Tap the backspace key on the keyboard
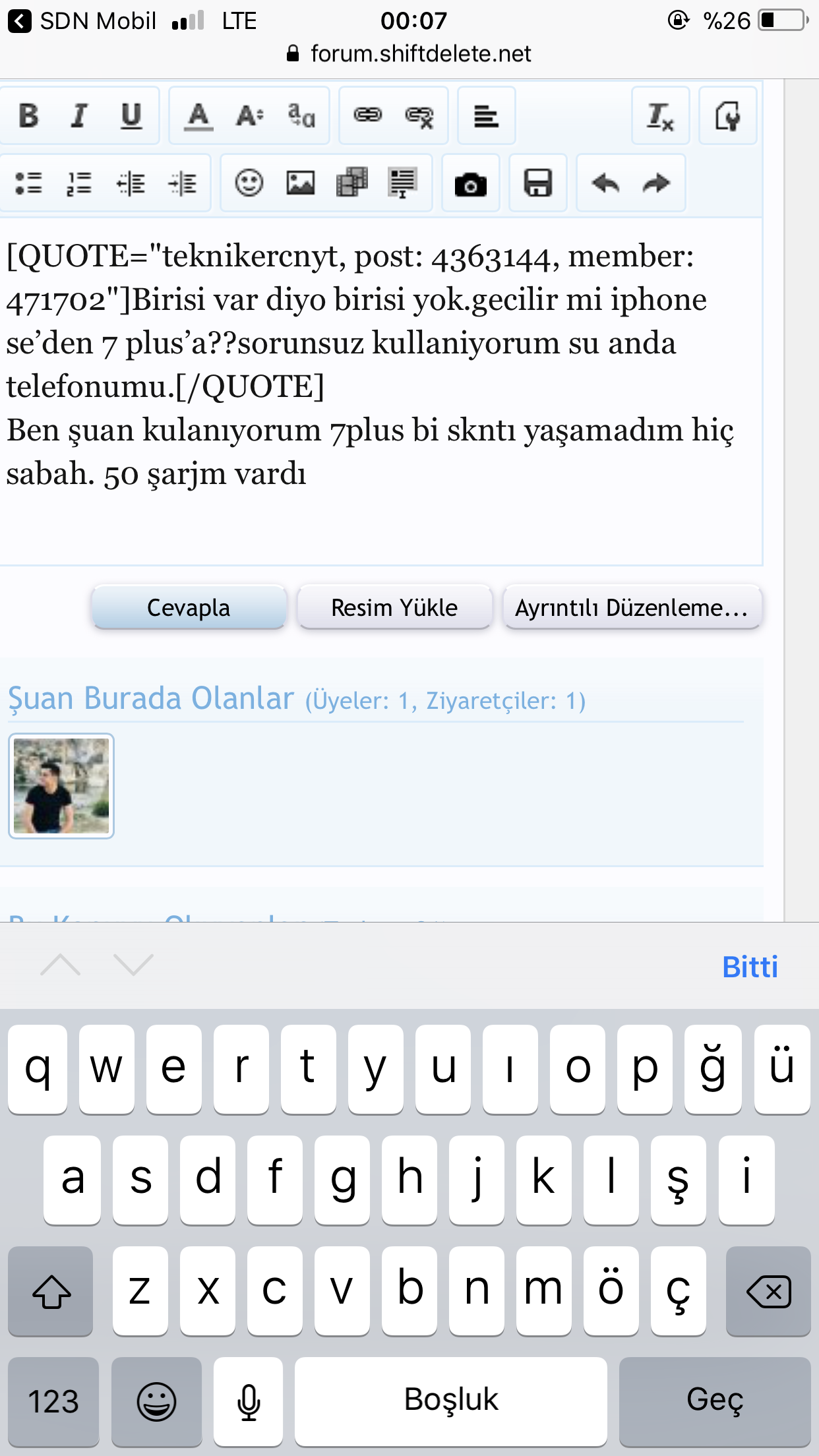This screenshot has width=819, height=1456. tap(768, 1291)
